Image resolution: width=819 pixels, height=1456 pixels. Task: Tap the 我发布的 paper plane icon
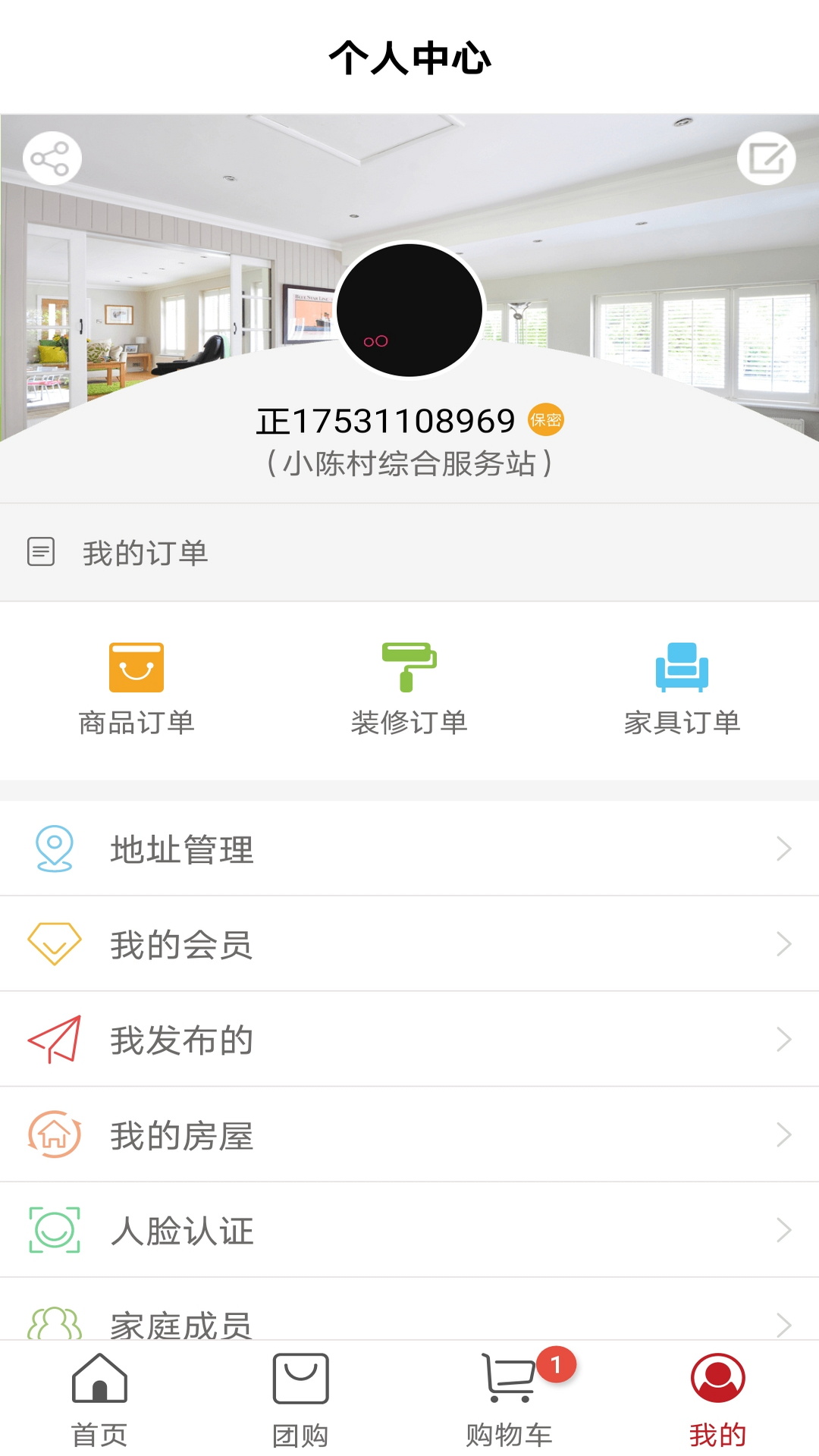coord(53,1039)
